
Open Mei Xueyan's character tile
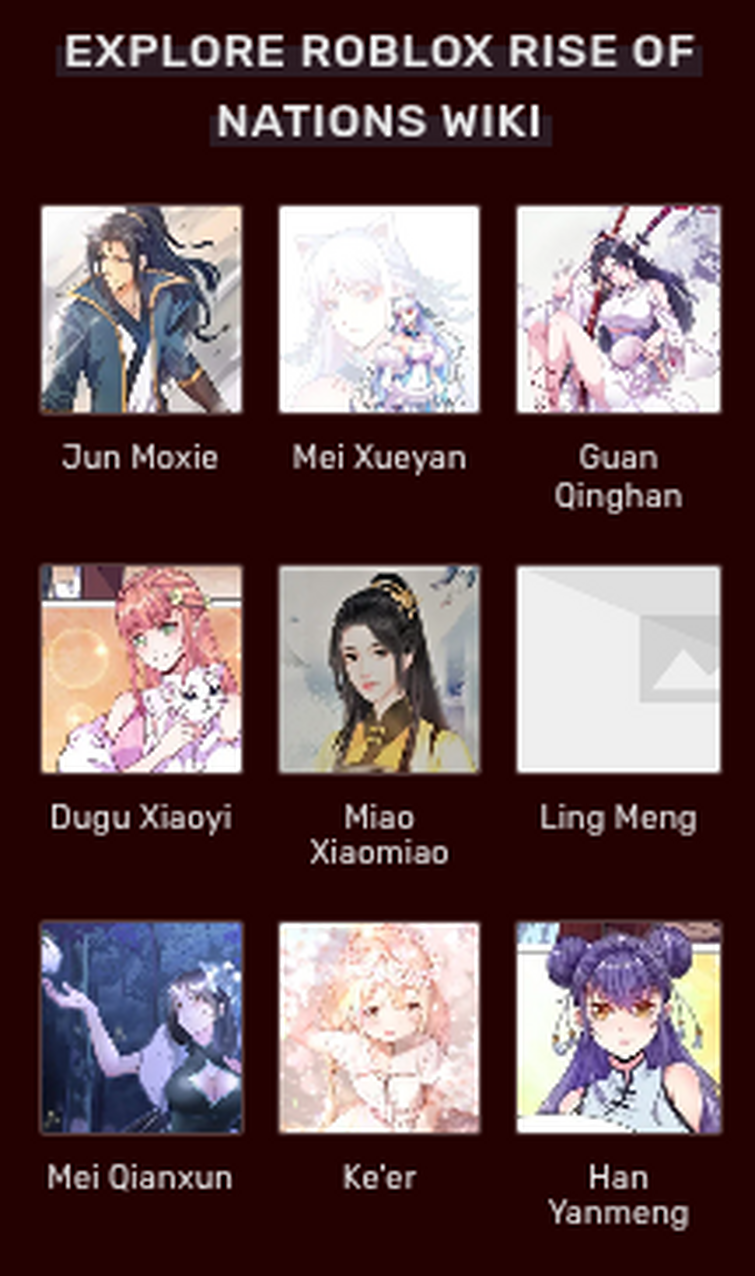pyautogui.click(x=379, y=310)
